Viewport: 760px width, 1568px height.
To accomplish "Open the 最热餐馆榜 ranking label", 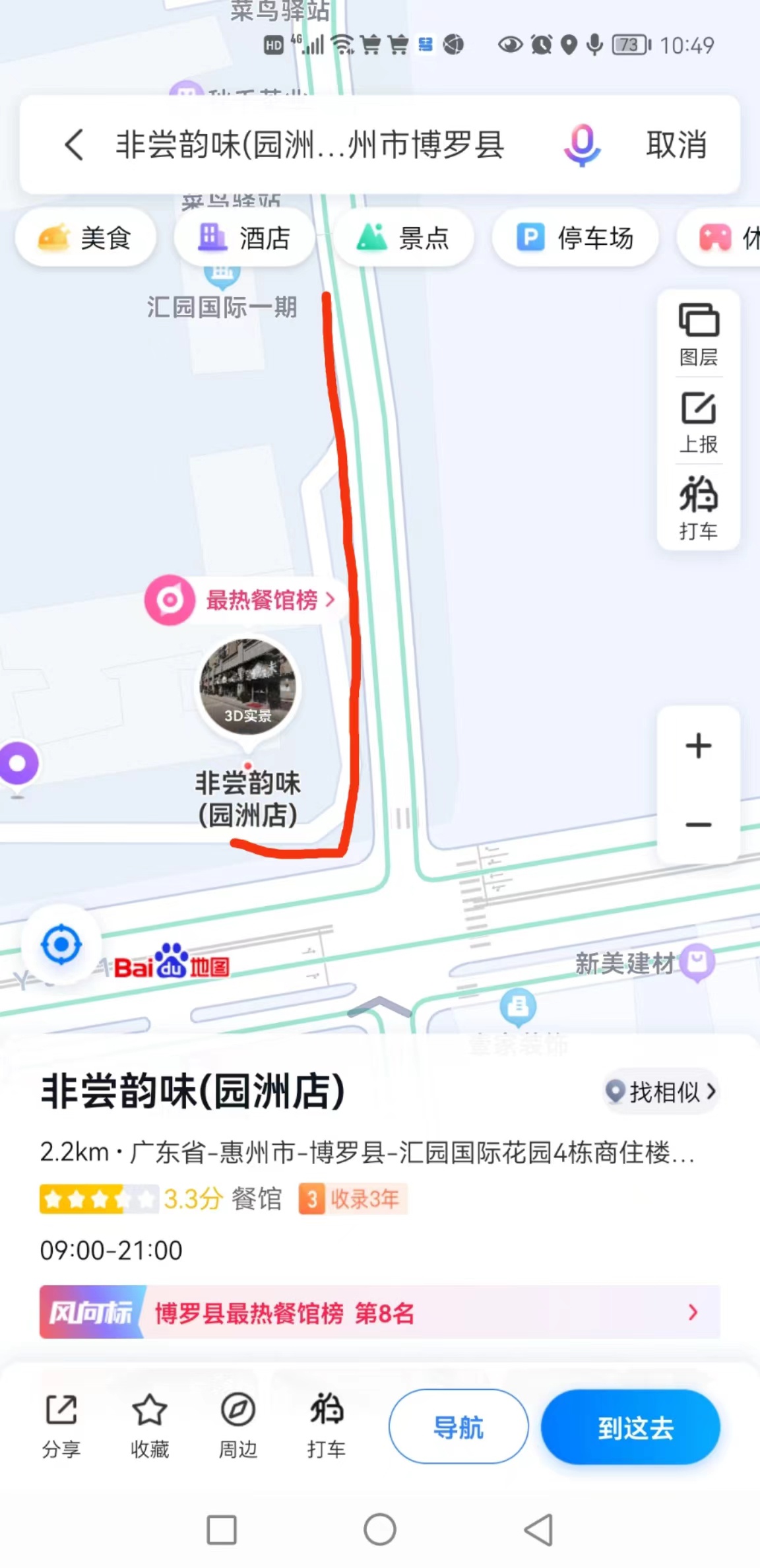I will 245,600.
